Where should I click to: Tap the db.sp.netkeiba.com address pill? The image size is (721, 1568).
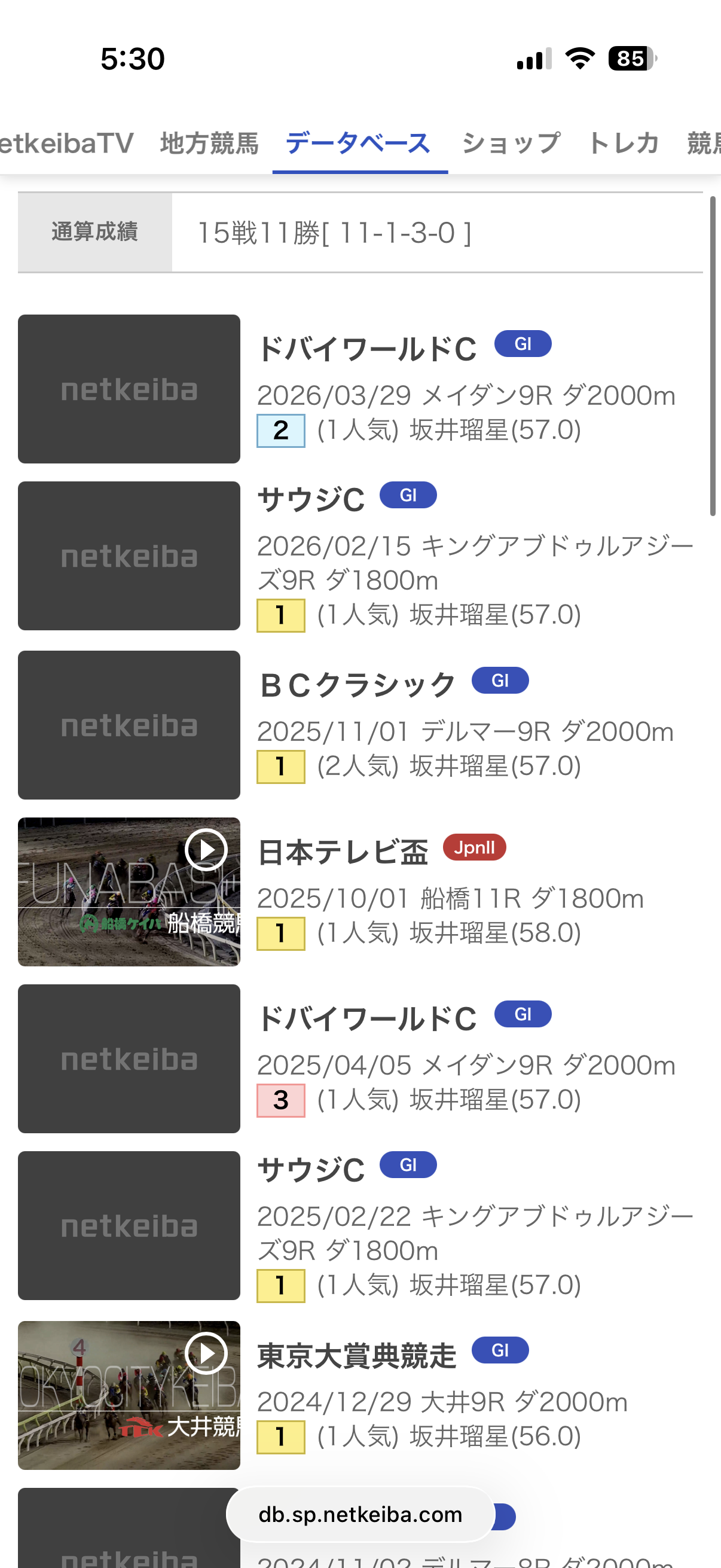tap(360, 1514)
